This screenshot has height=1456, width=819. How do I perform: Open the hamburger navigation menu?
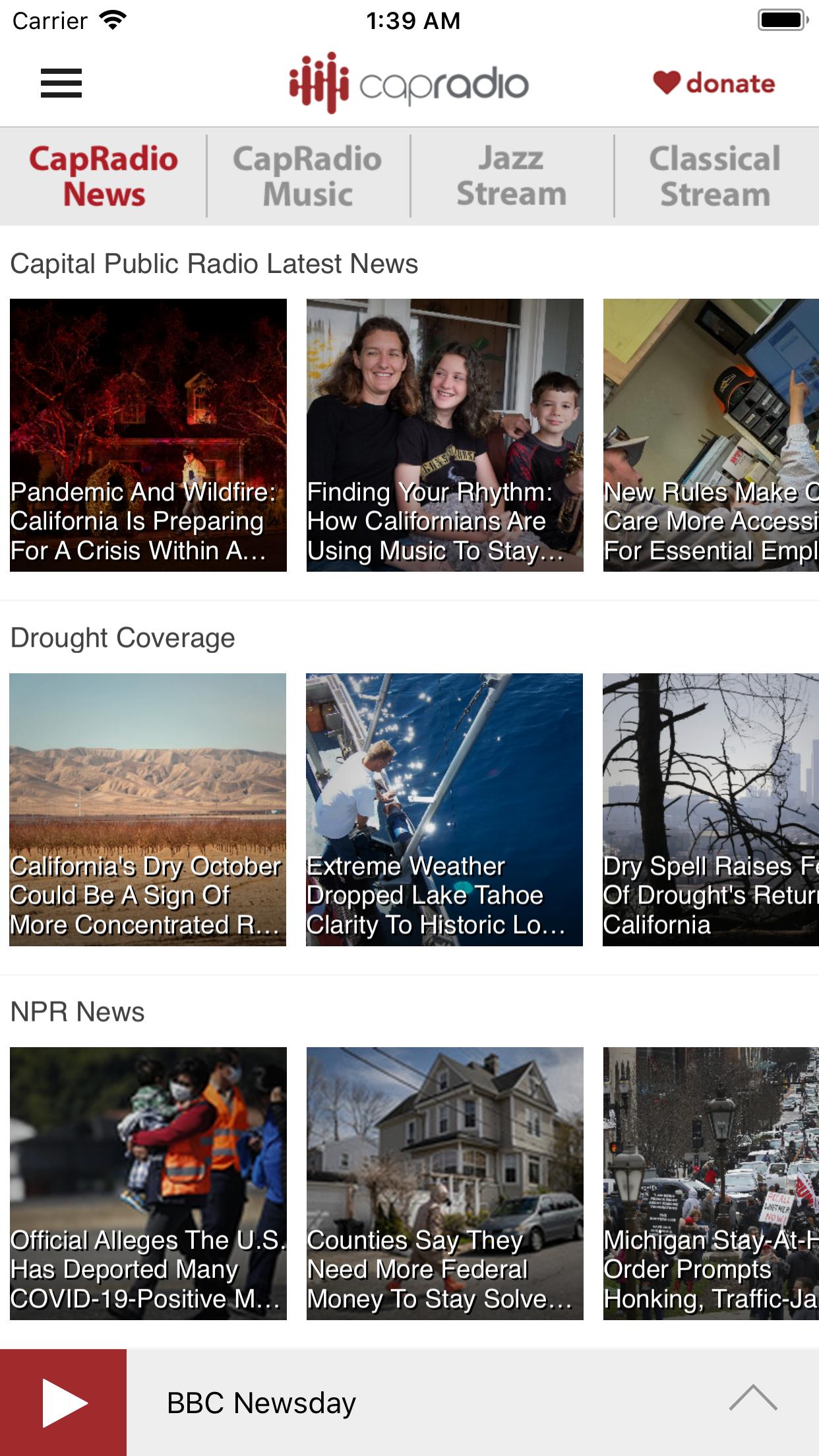[x=61, y=83]
